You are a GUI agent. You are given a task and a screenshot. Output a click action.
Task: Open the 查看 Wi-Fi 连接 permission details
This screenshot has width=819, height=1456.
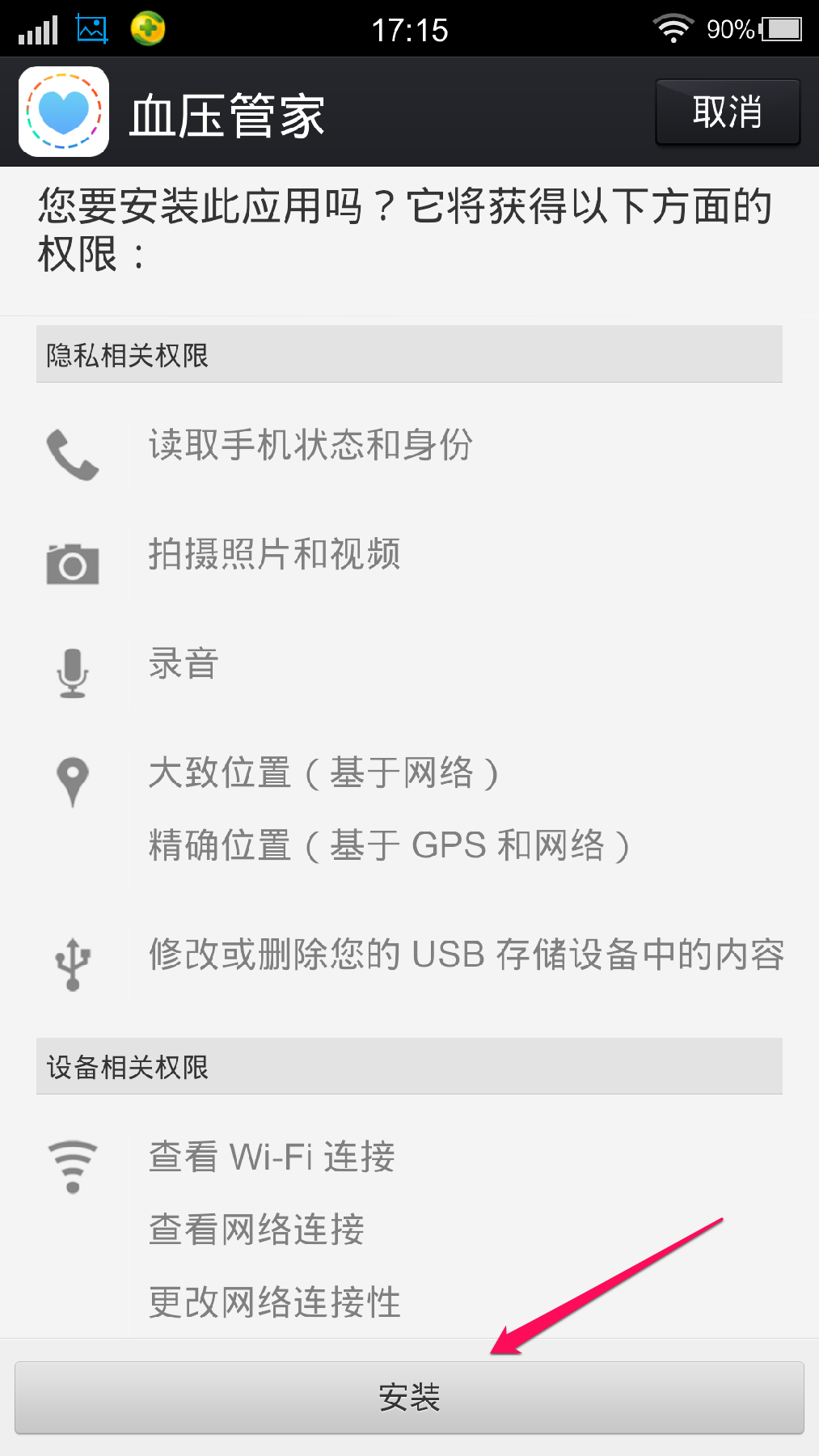[x=272, y=1157]
